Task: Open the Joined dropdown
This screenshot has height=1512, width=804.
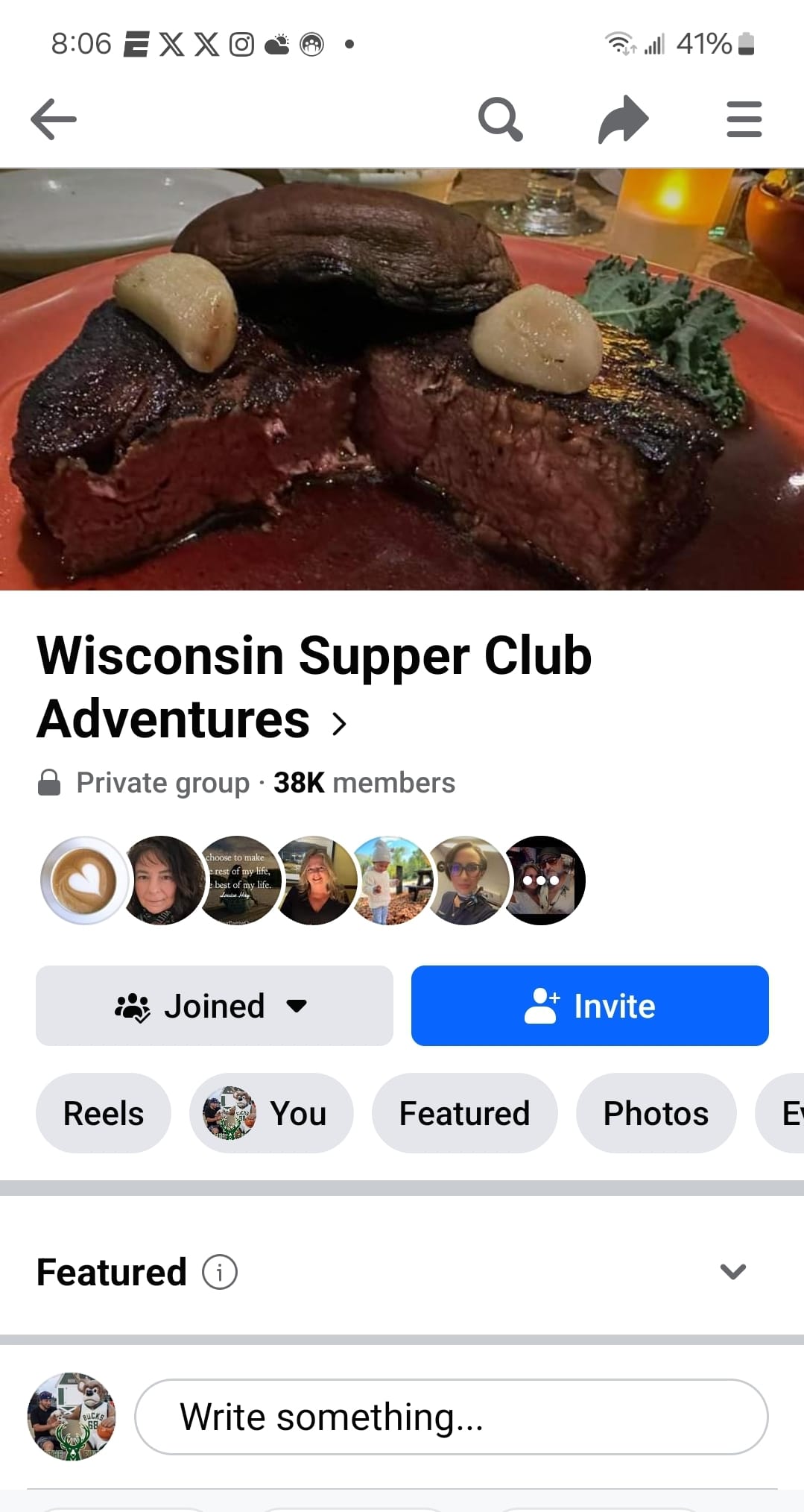Action: [215, 1006]
